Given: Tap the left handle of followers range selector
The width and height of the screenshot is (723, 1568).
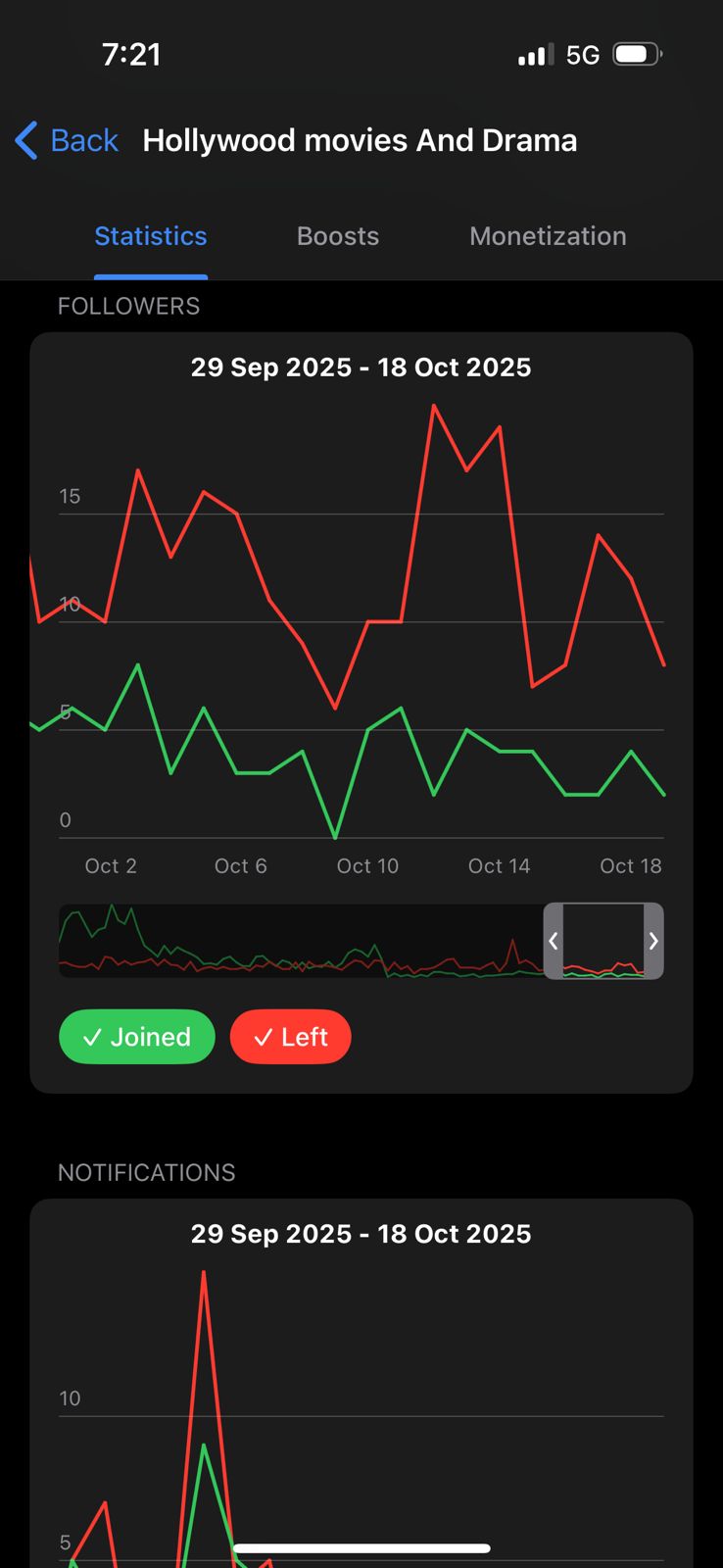Looking at the screenshot, I should [554, 941].
